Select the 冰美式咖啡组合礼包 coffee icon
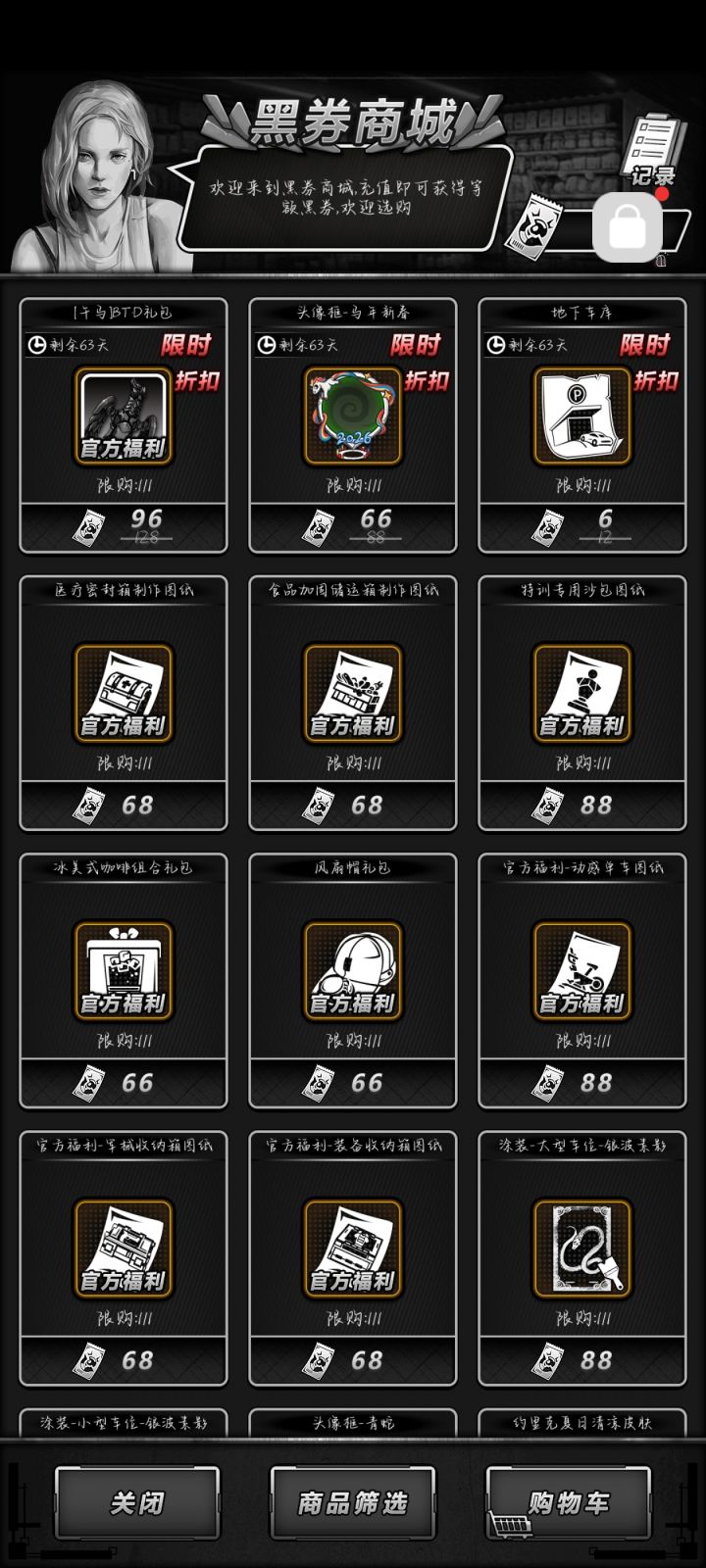706x1568 pixels. (x=123, y=970)
